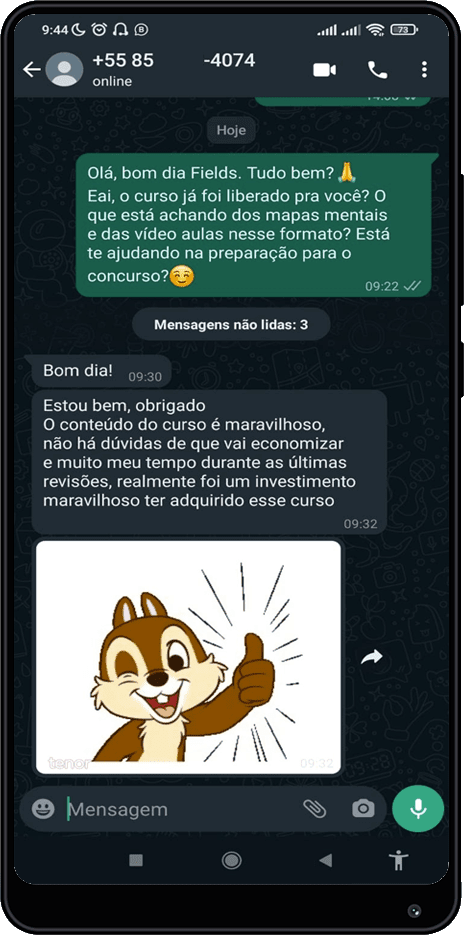Open the chipmunk thumbs-up GIF
Image resolution: width=464 pixels, height=935 pixels.
click(x=188, y=657)
